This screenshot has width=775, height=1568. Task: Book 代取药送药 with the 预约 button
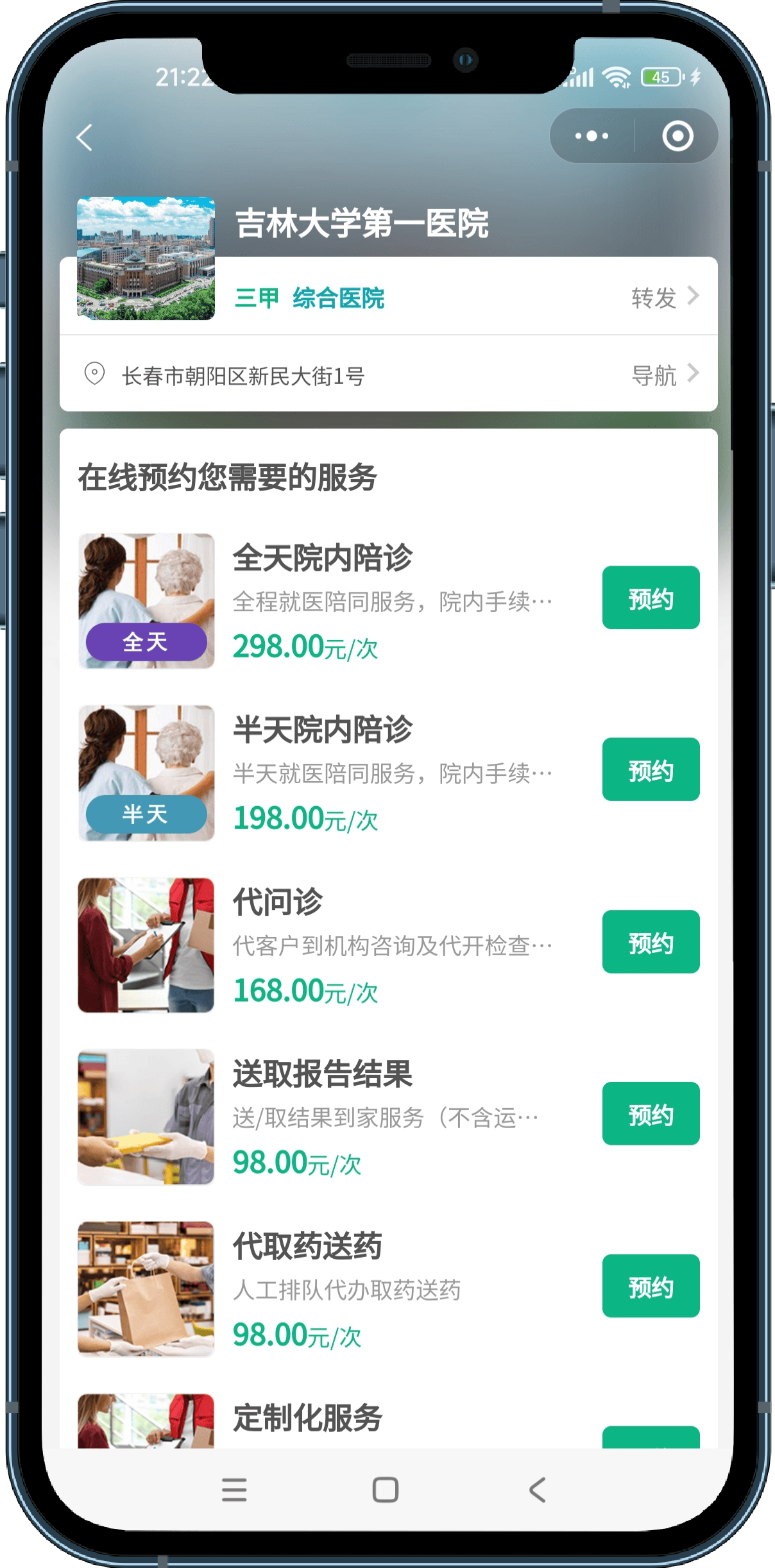[651, 1286]
